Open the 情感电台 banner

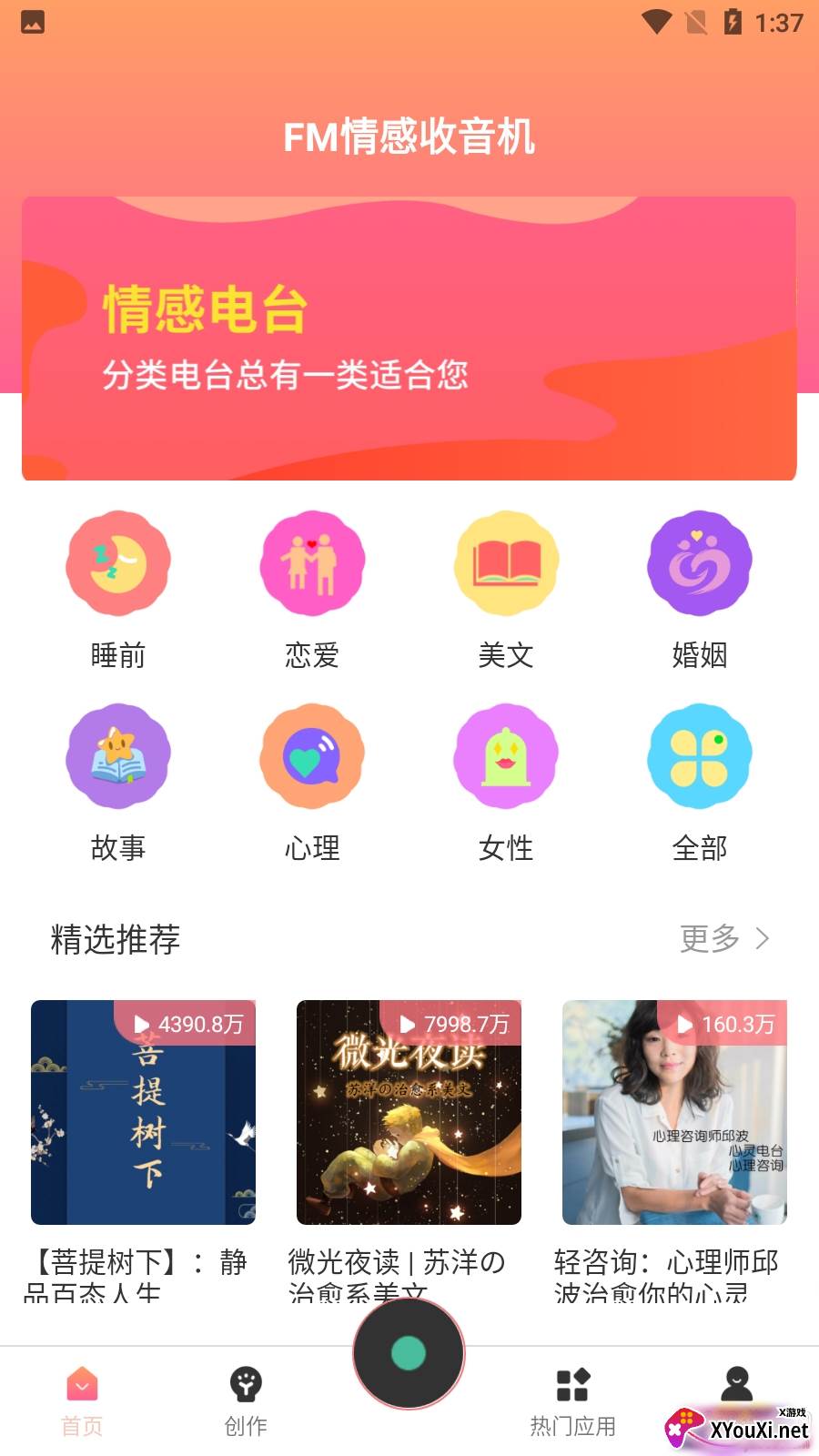[x=409, y=339]
